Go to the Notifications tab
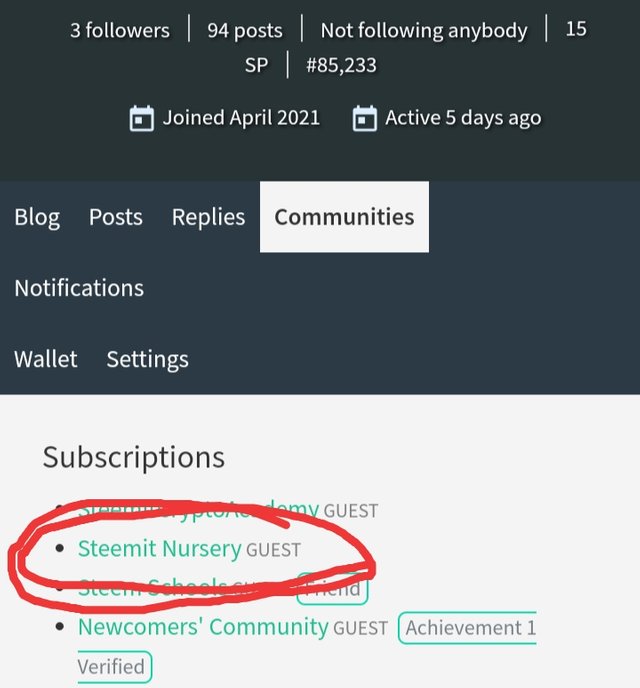640x688 pixels. coord(79,288)
